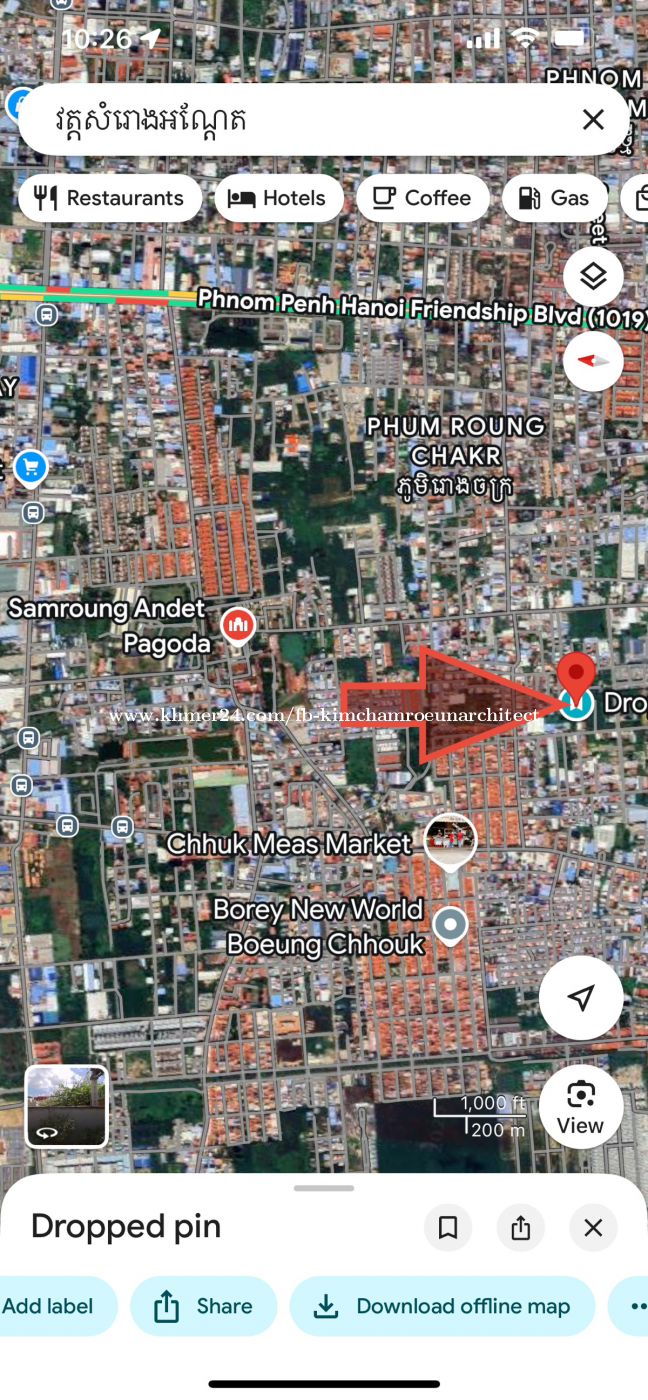Open the Street View thumbnail
This screenshot has width=648, height=1400.
click(x=66, y=1106)
